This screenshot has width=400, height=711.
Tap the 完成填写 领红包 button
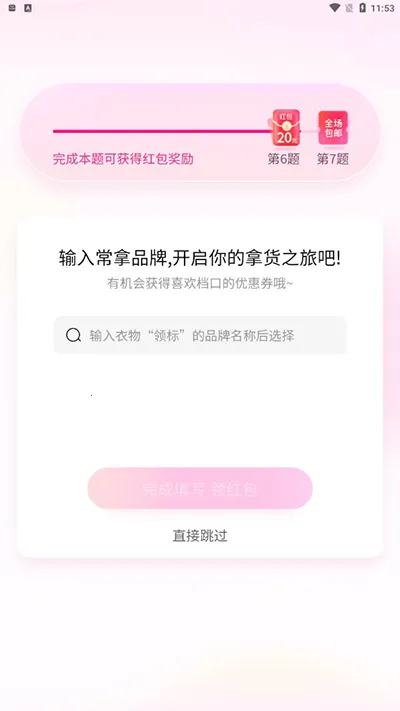(x=200, y=488)
